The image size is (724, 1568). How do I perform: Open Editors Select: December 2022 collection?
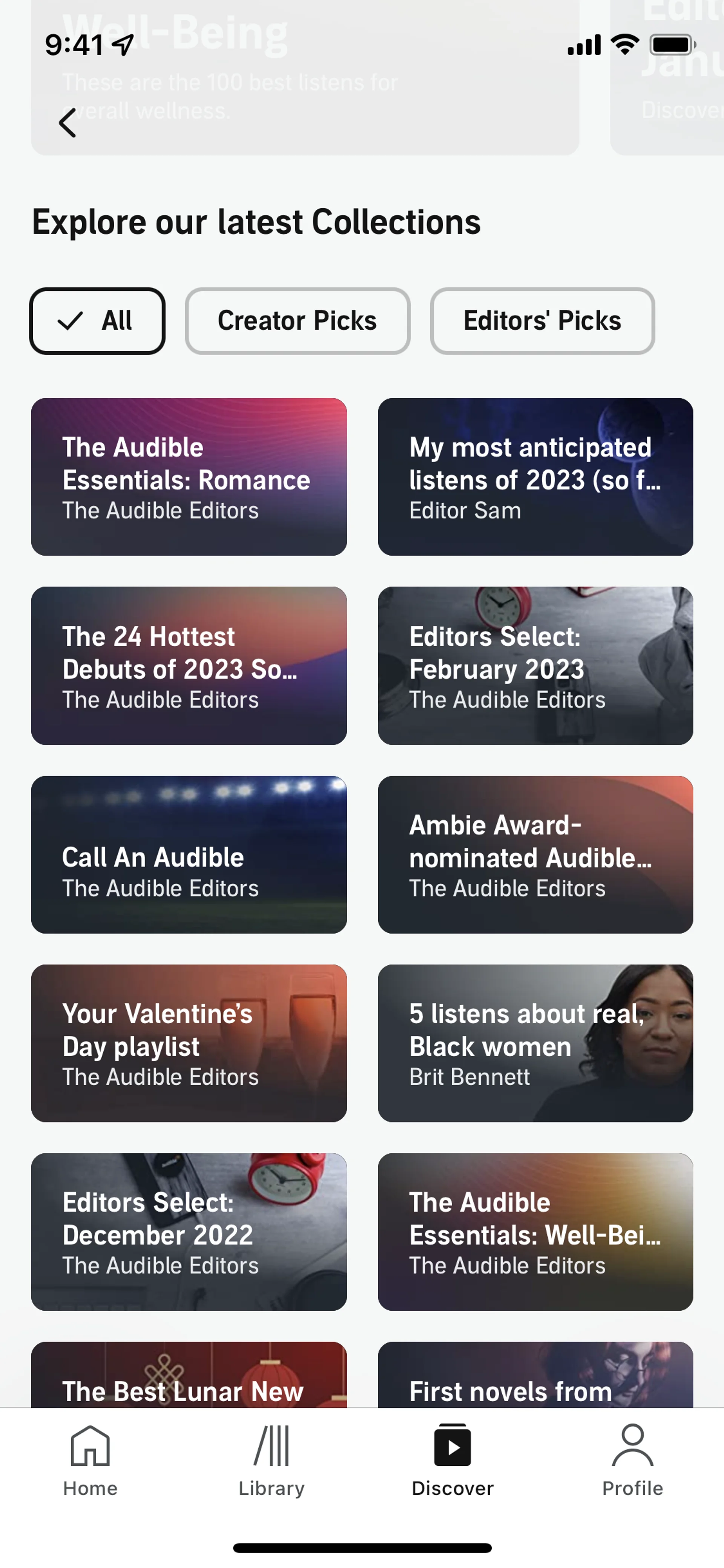point(189,1232)
